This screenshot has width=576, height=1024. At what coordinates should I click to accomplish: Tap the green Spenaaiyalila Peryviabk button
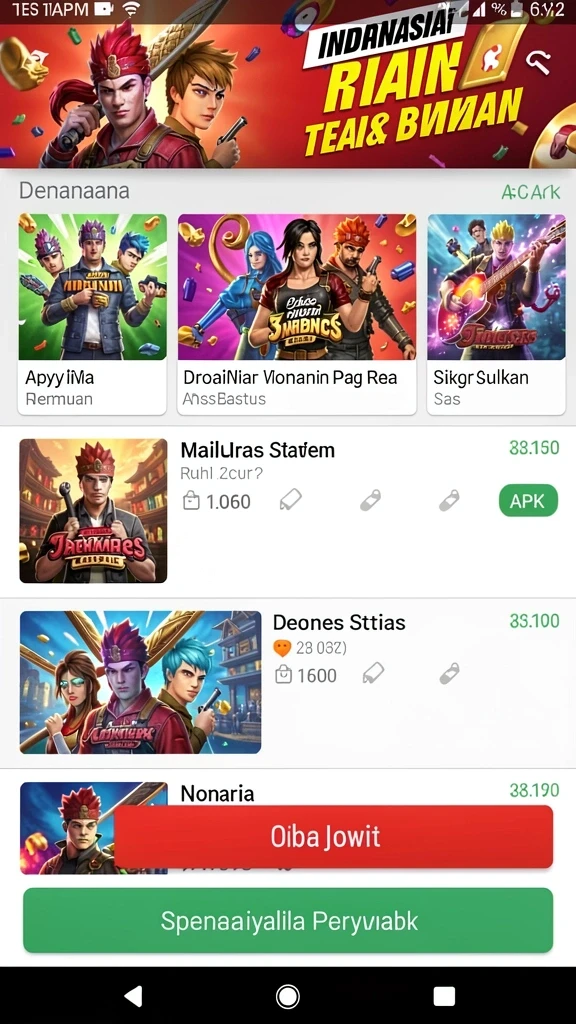[x=288, y=920]
